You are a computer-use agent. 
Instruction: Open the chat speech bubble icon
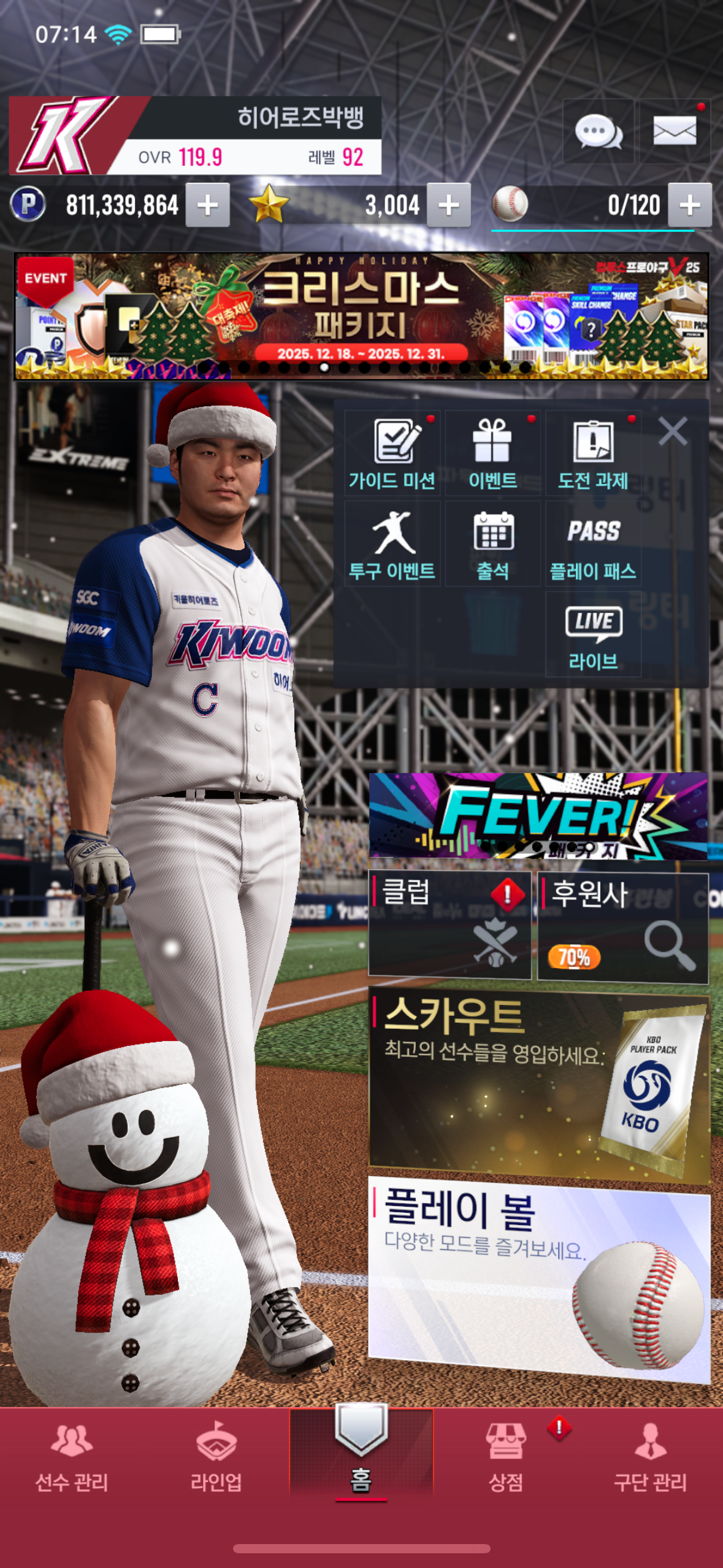(x=598, y=131)
